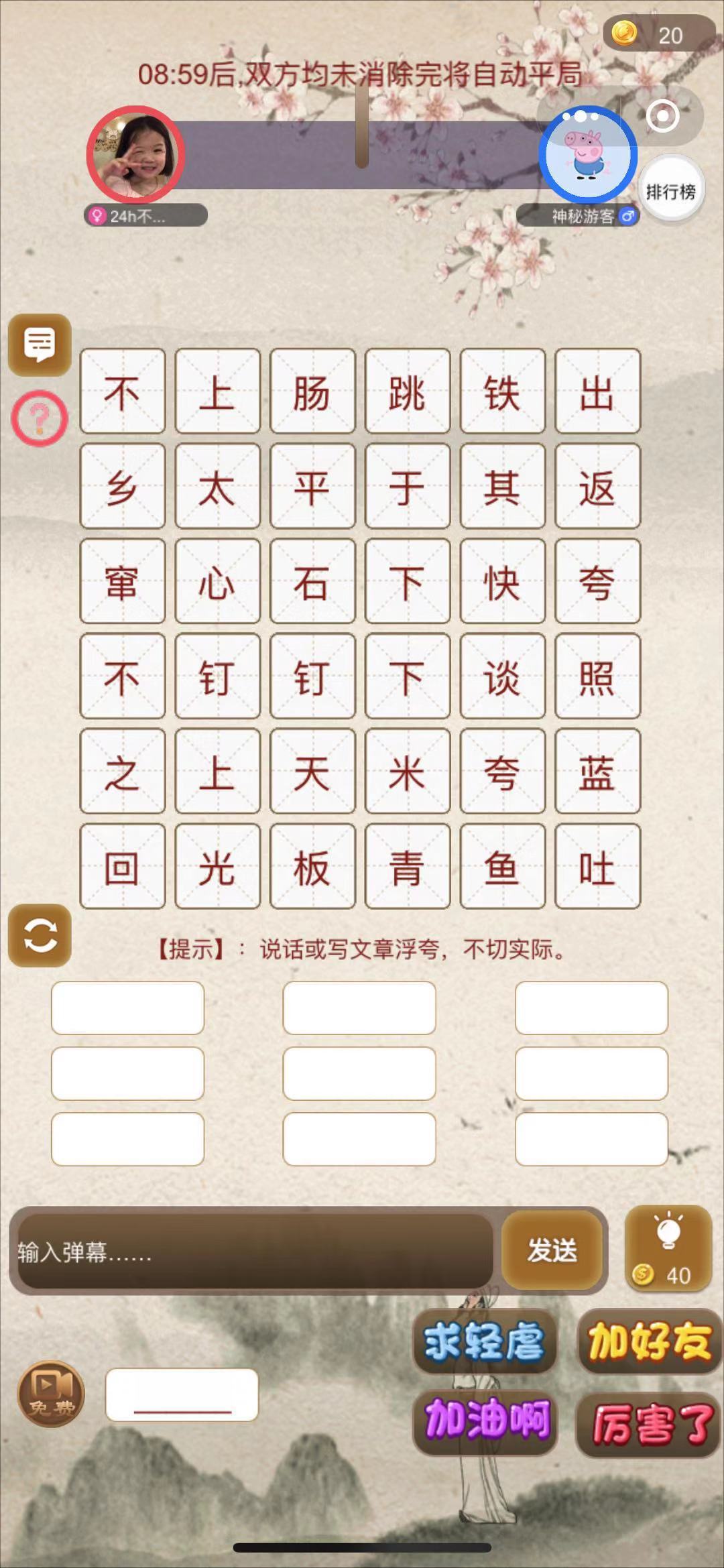Open the 排行榜 leaderboard

670,192
